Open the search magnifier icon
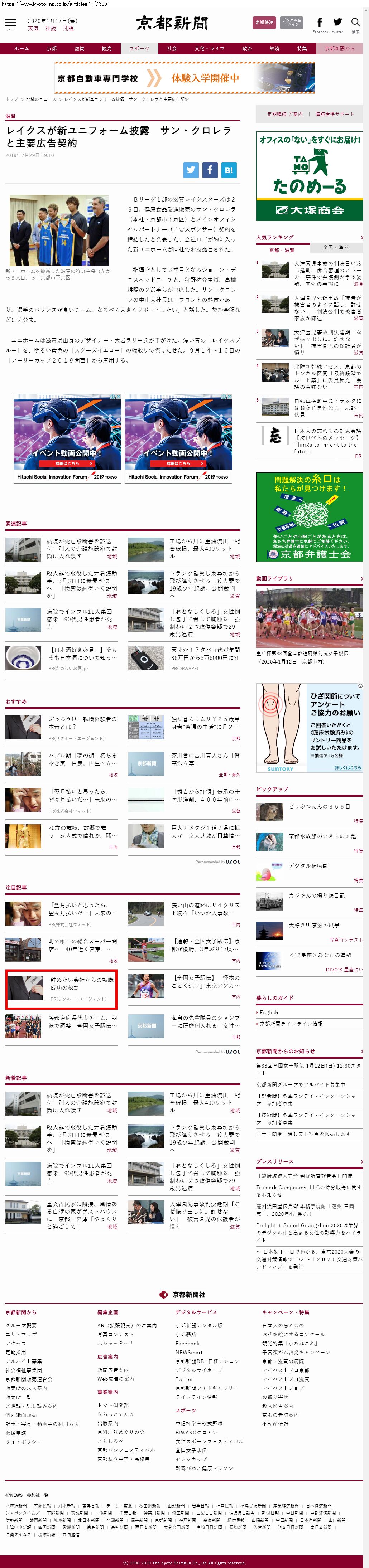This screenshot has height=1568, width=369. coord(355,23)
